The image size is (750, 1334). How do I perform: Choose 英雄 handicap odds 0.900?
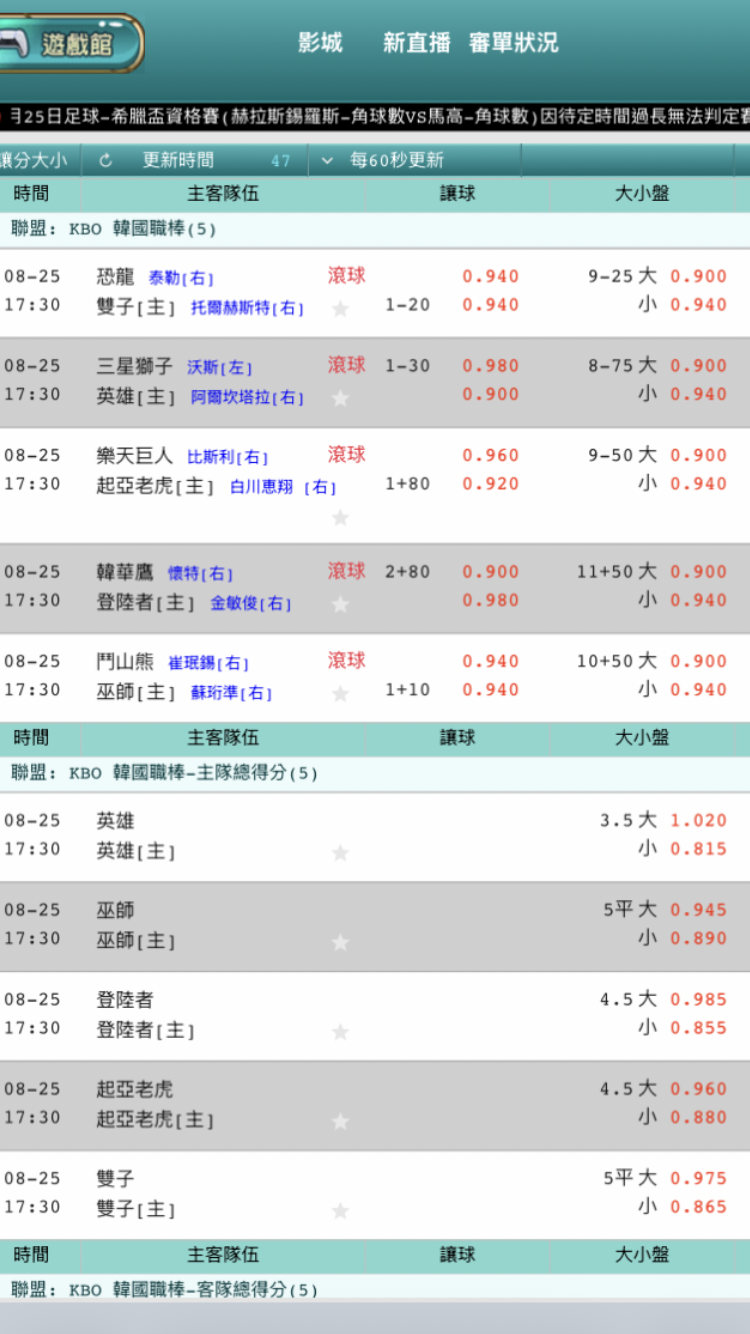pos(491,394)
